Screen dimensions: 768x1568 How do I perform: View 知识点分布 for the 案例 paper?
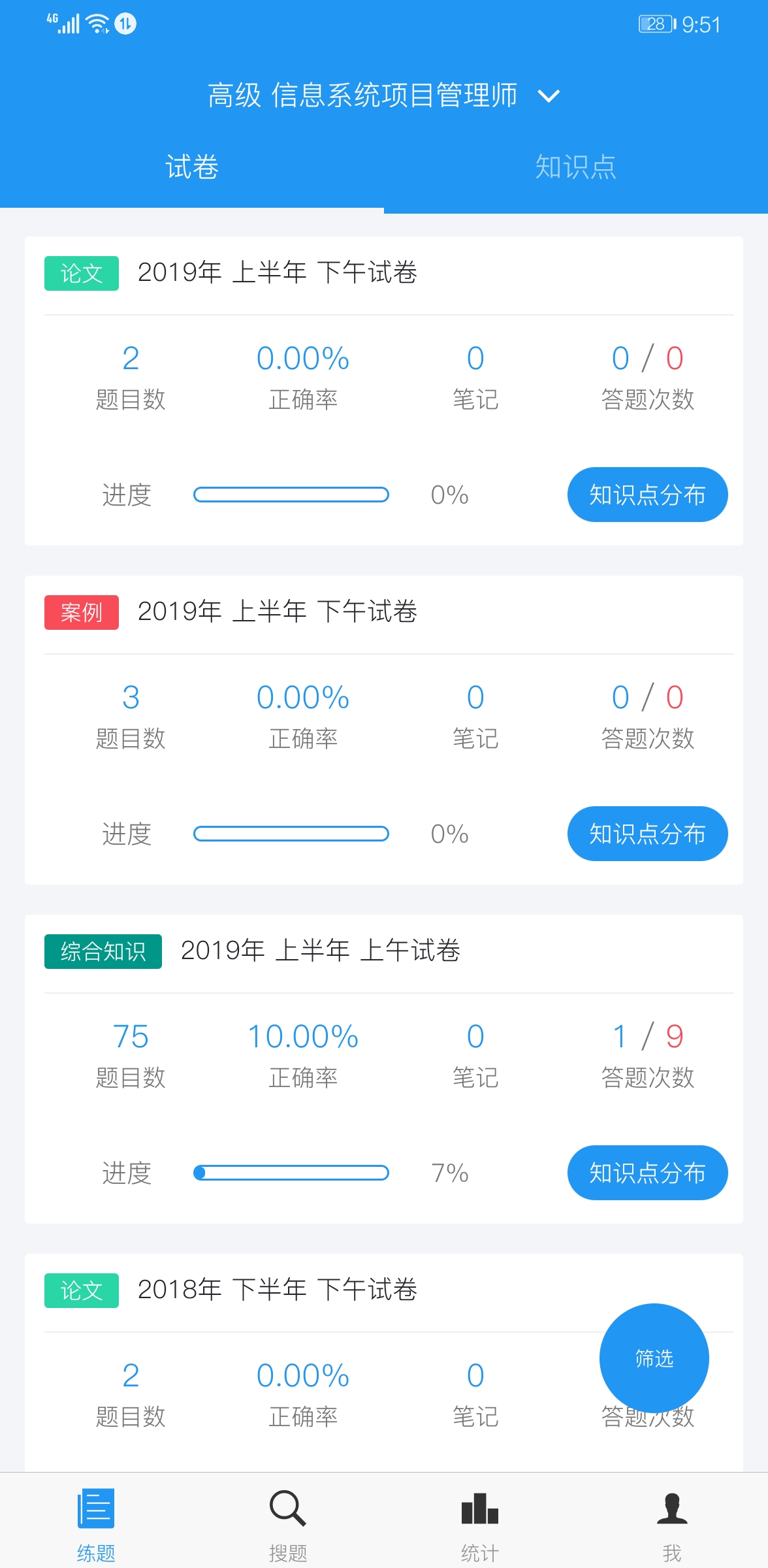pos(647,834)
